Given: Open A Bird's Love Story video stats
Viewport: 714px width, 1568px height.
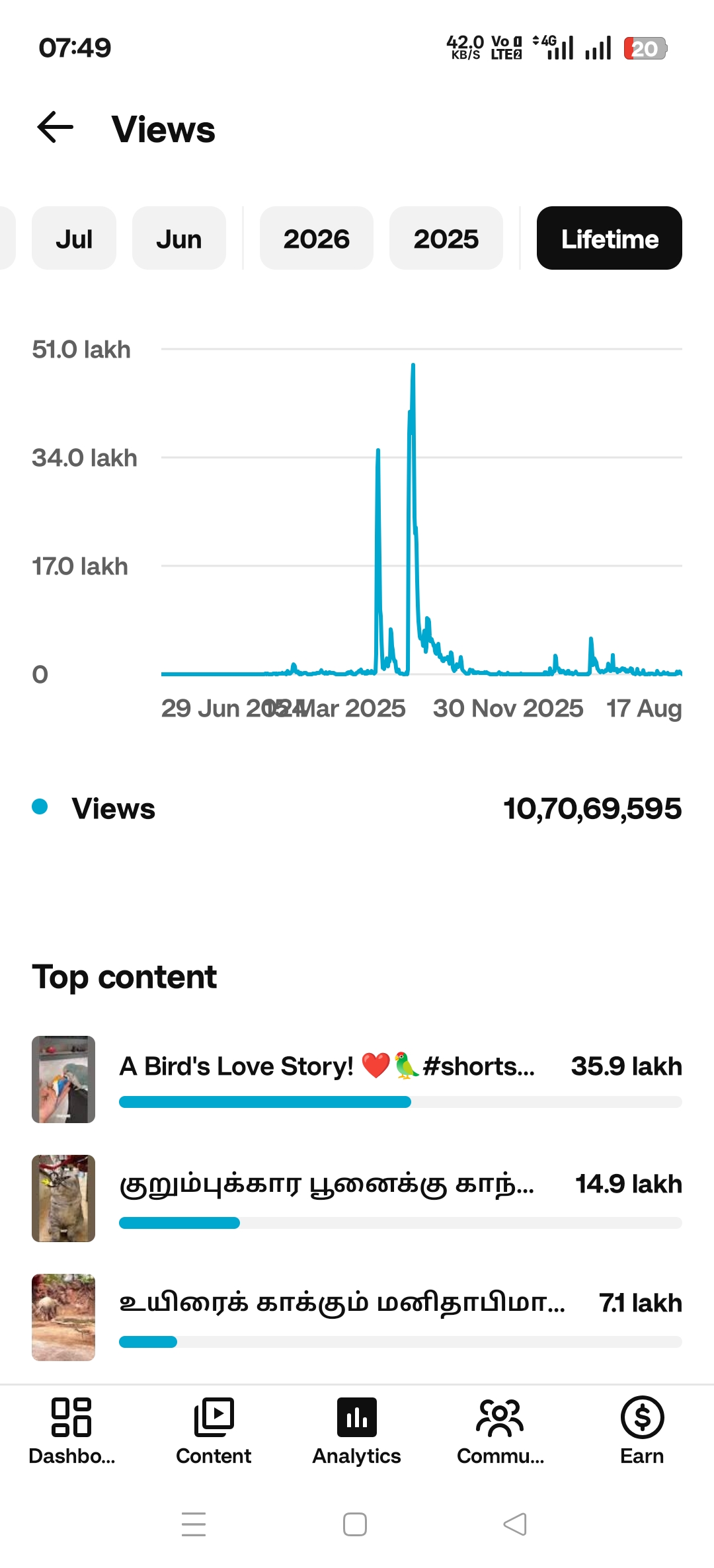Looking at the screenshot, I should coord(357,1079).
